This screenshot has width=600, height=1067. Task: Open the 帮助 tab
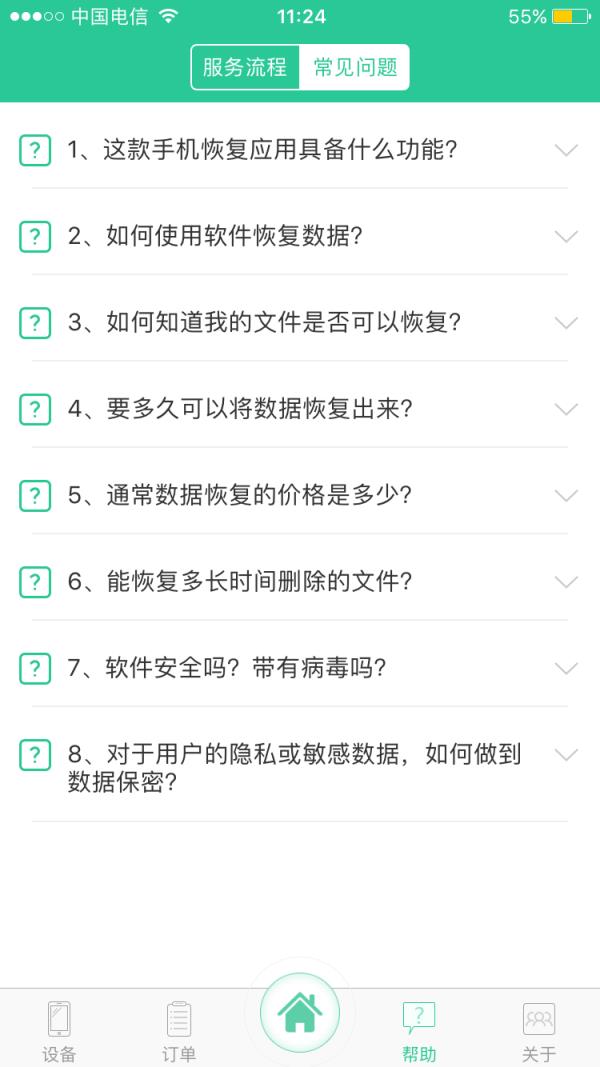coord(419,1030)
